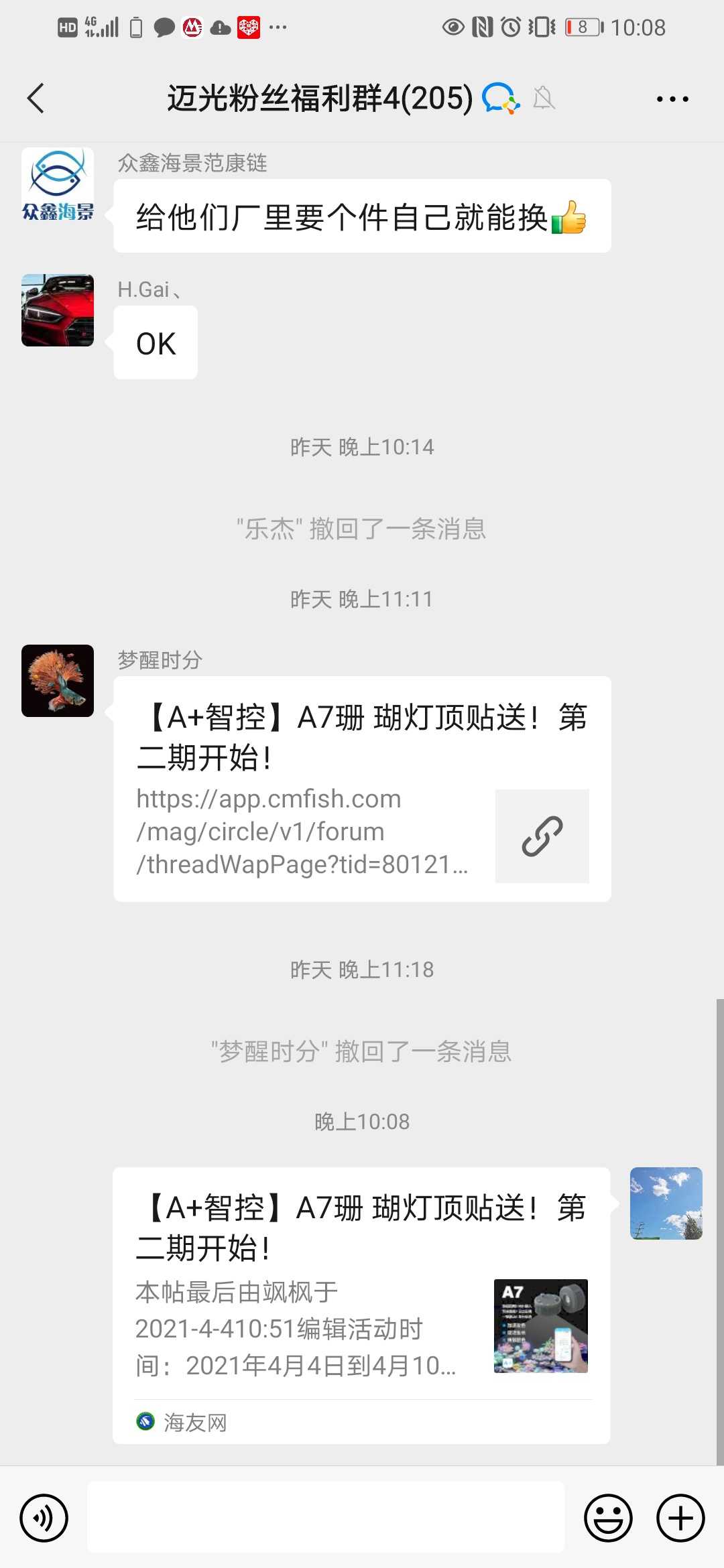View H.Gai's red car avatar profile
Image resolution: width=724 pixels, height=1568 pixels.
coord(58,310)
